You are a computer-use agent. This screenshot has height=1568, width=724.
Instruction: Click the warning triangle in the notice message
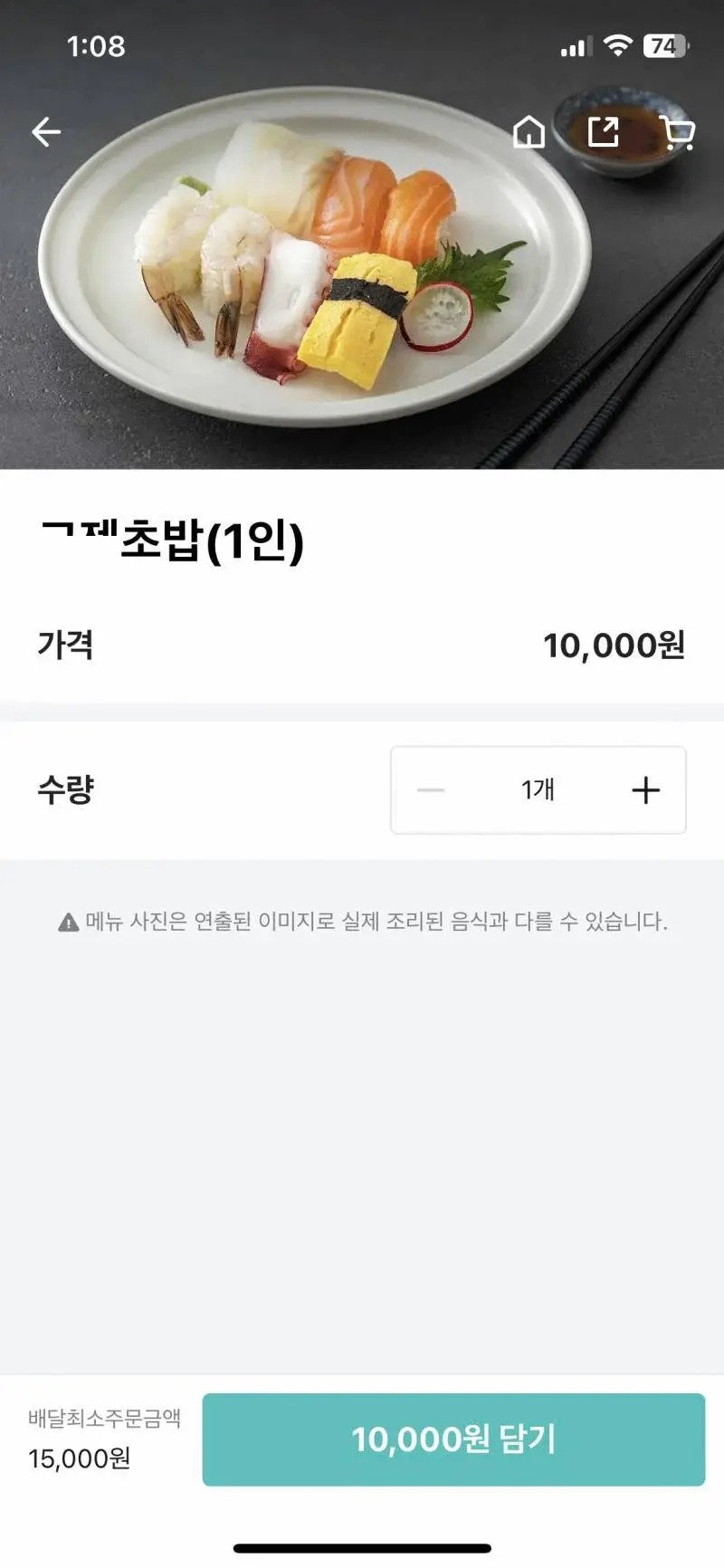click(x=66, y=922)
